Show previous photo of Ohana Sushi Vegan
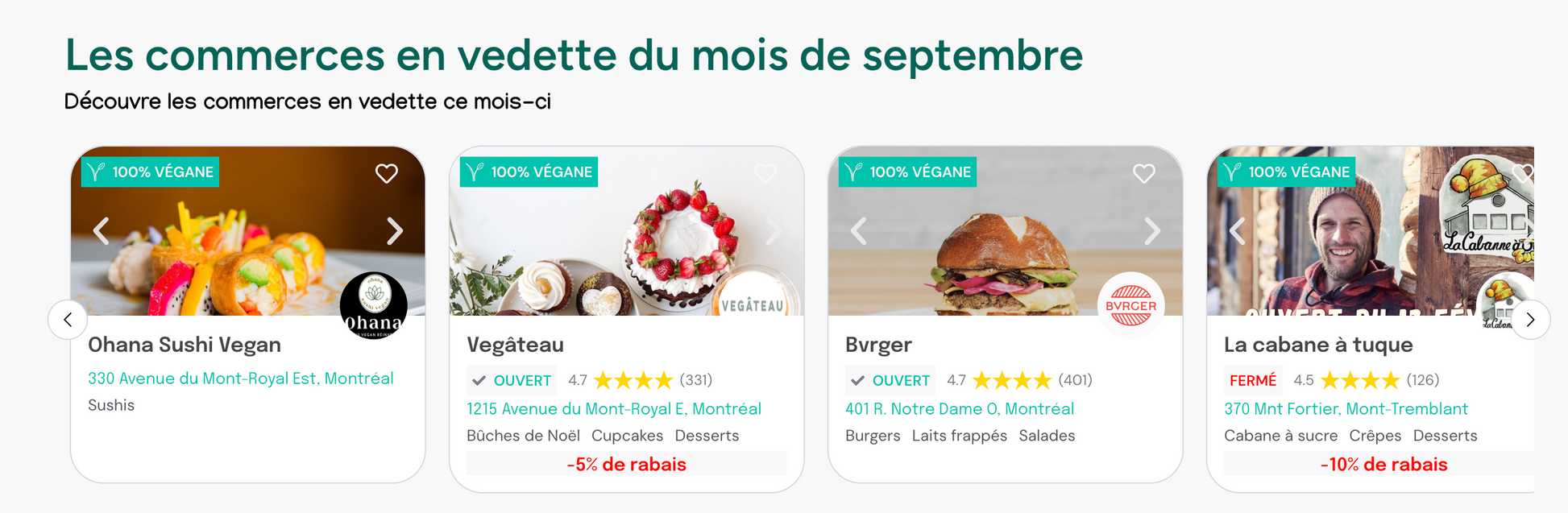The height and width of the screenshot is (513, 1568). pos(102,231)
